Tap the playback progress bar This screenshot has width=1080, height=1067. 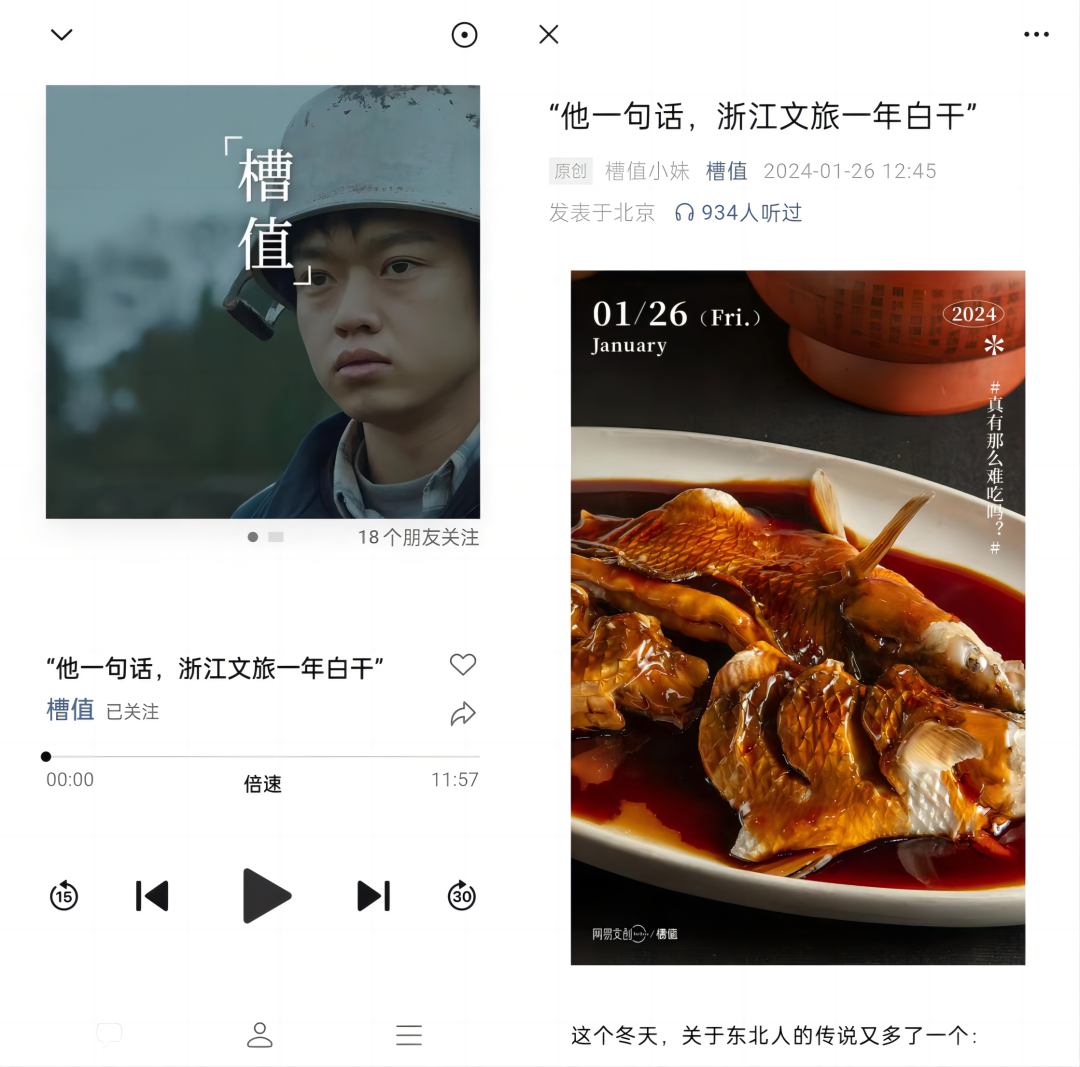pos(262,757)
